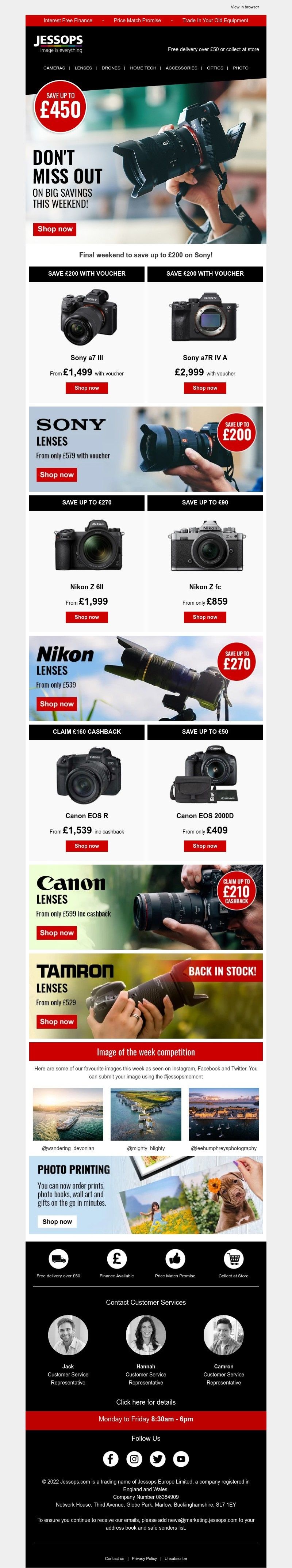
Task: Open the Jessops YouTube channel
Action: [x=181, y=1458]
